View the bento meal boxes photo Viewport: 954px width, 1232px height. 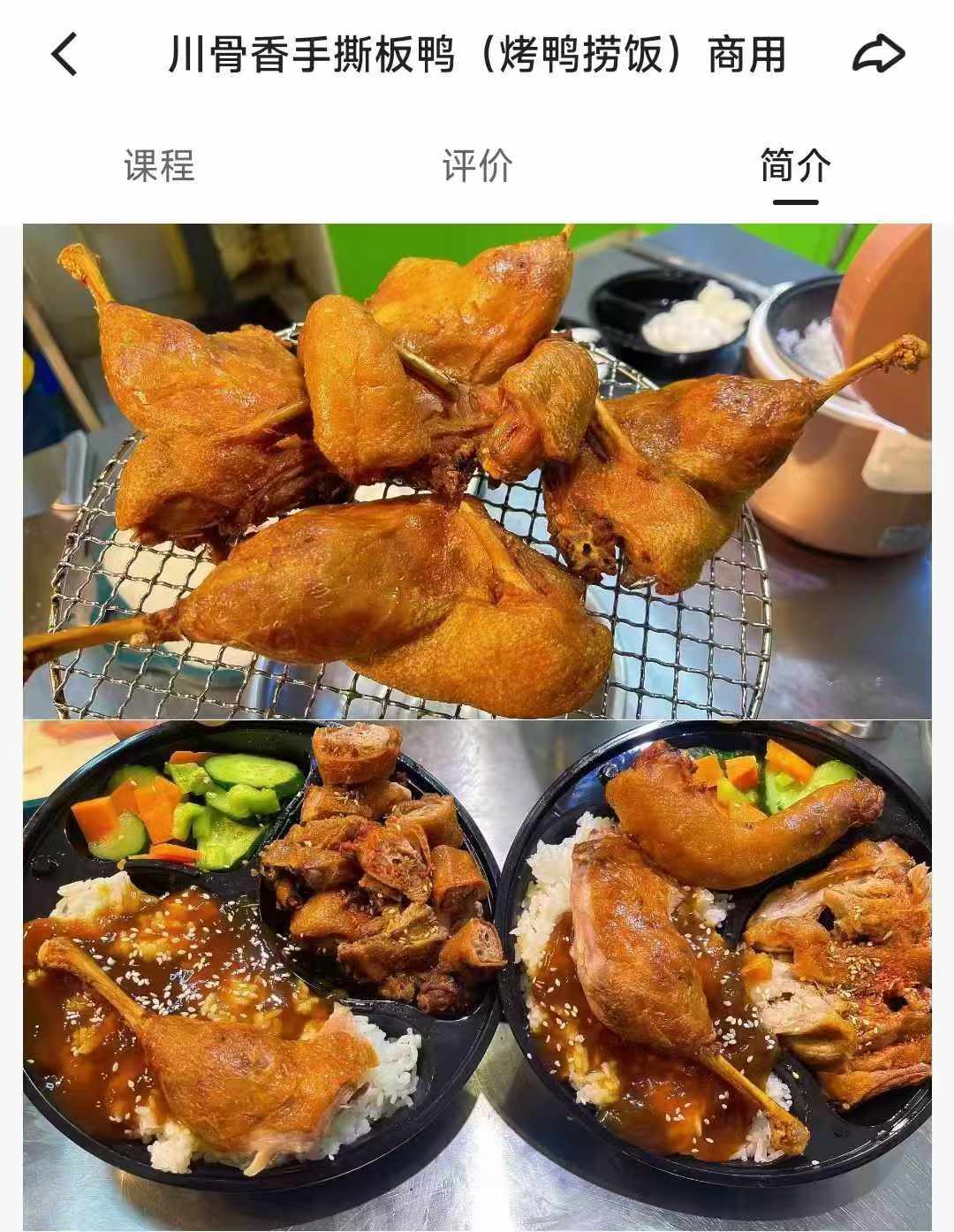[x=477, y=972]
